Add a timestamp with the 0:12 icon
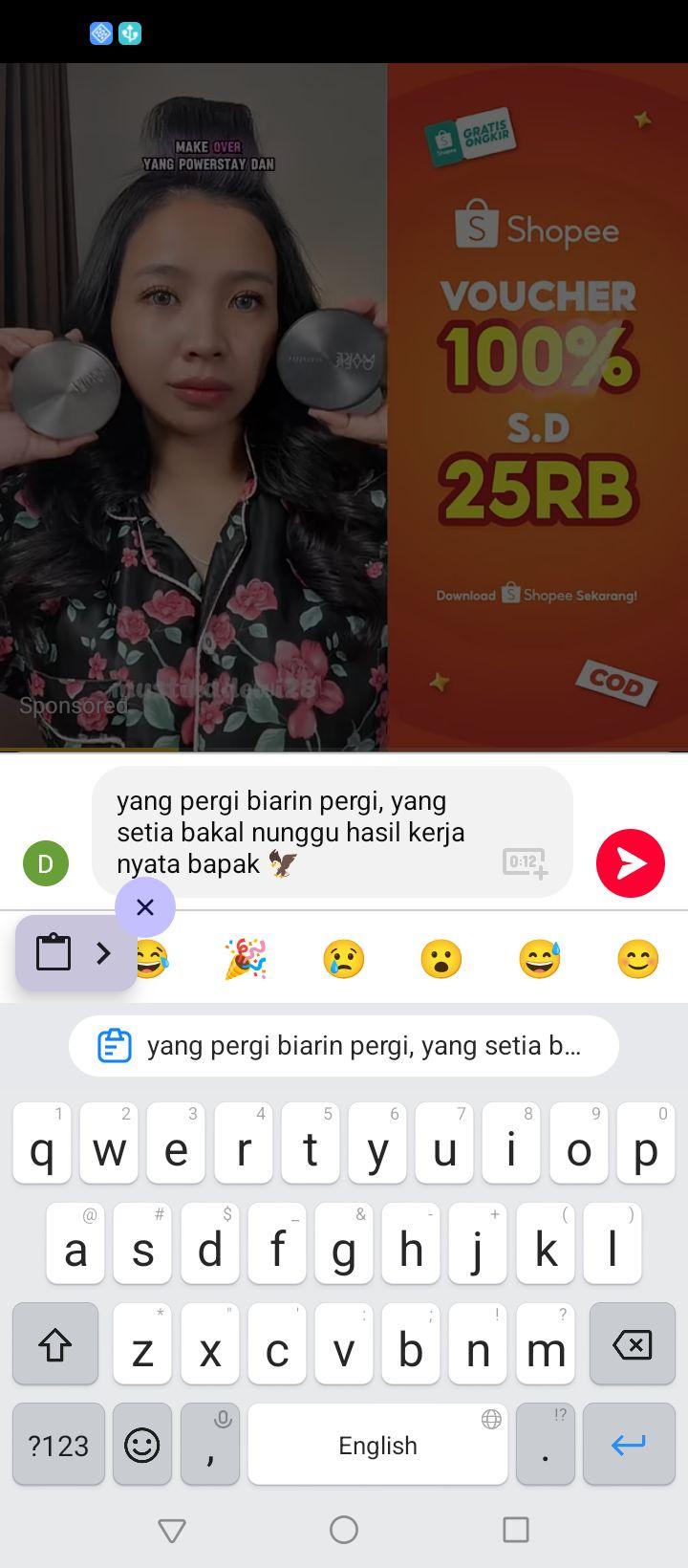688x1568 pixels. click(x=525, y=863)
